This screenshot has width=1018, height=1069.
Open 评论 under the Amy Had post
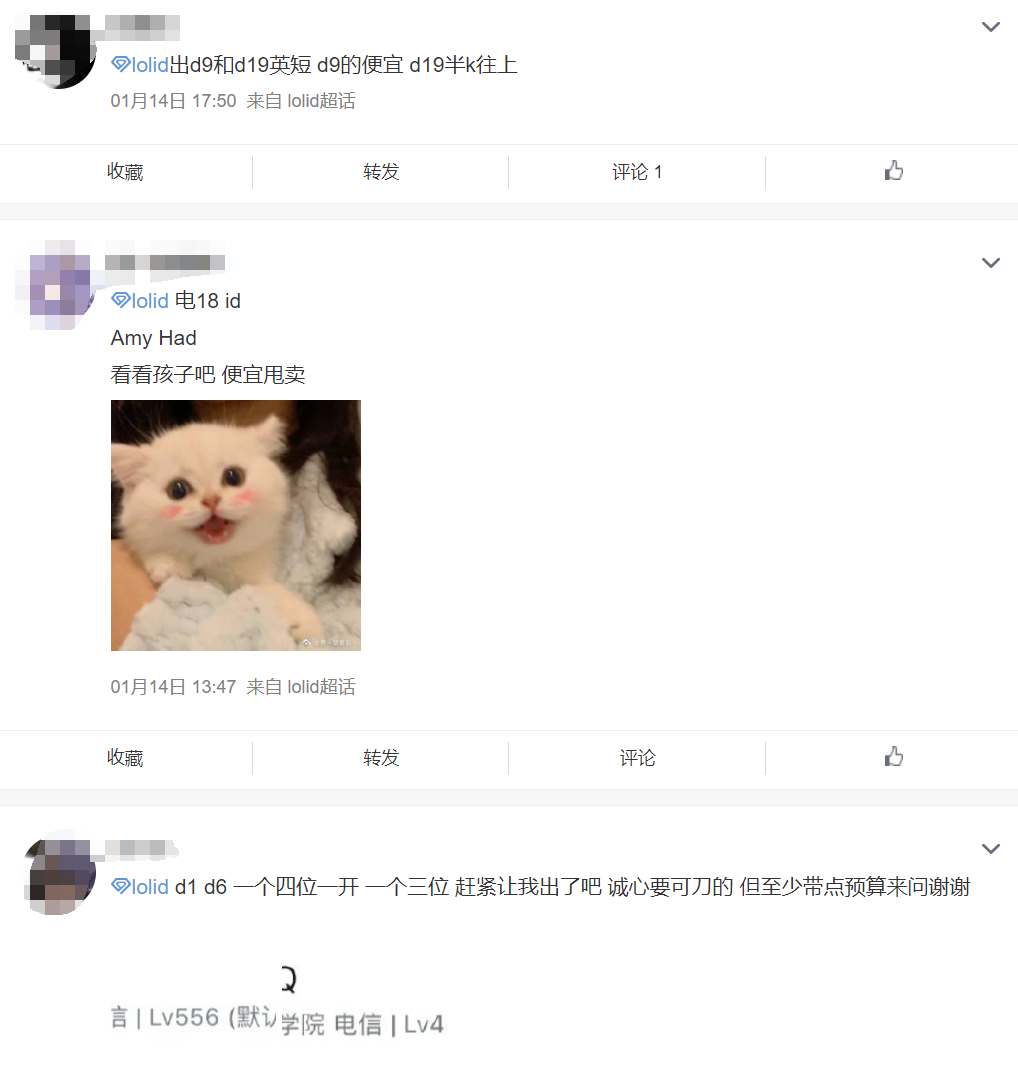(x=637, y=758)
